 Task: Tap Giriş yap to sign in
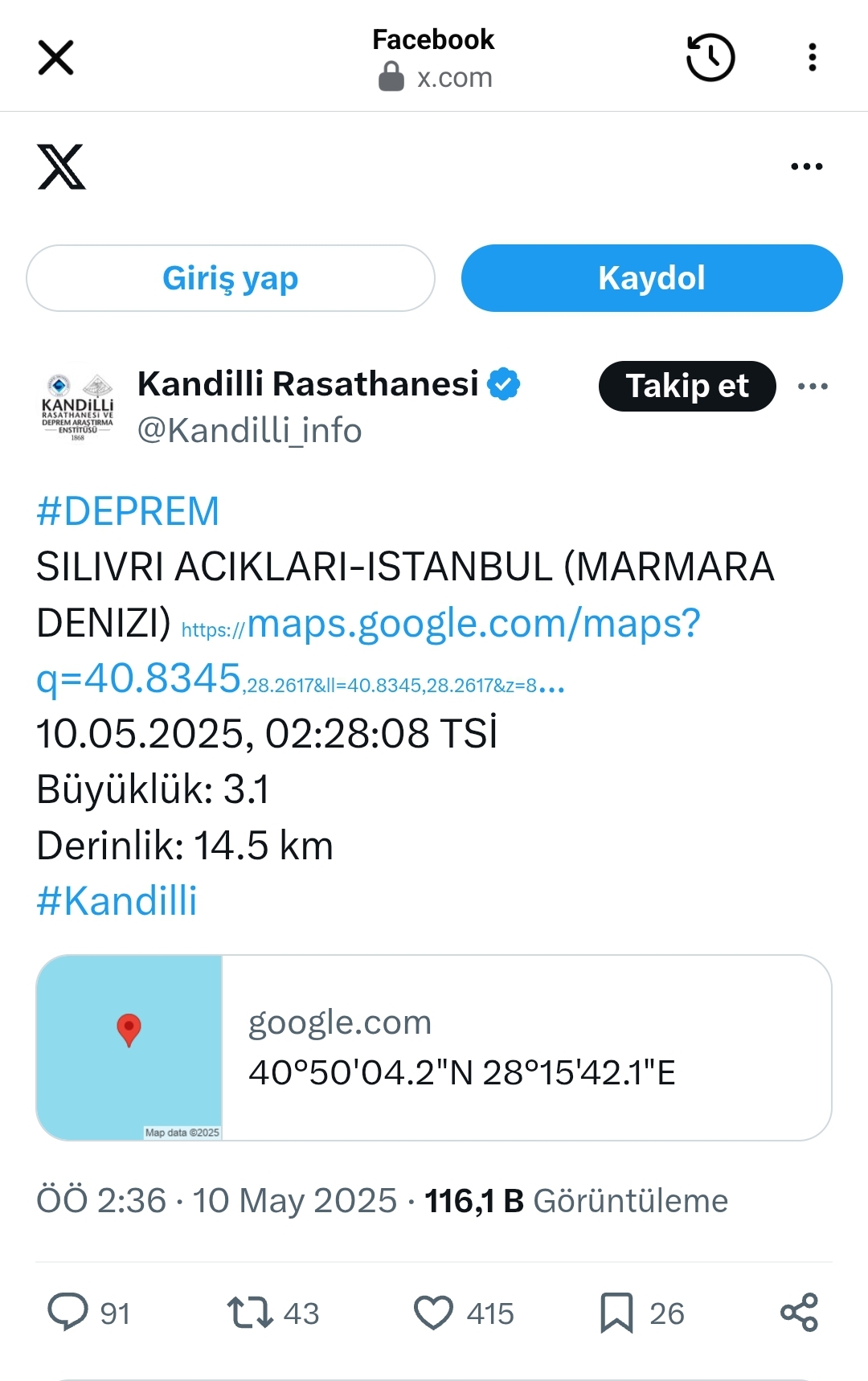(x=231, y=278)
